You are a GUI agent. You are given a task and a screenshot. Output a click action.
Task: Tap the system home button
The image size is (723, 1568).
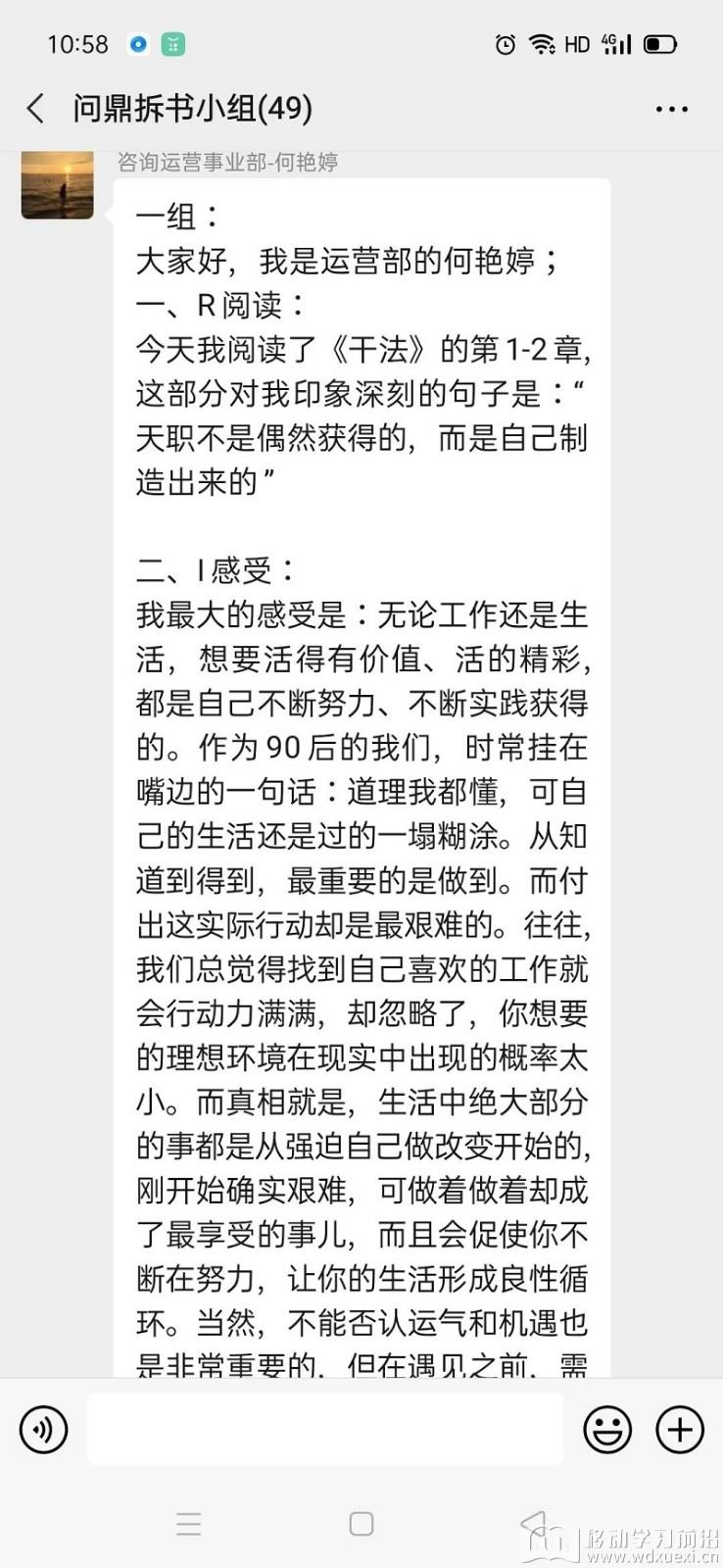pyautogui.click(x=361, y=1523)
